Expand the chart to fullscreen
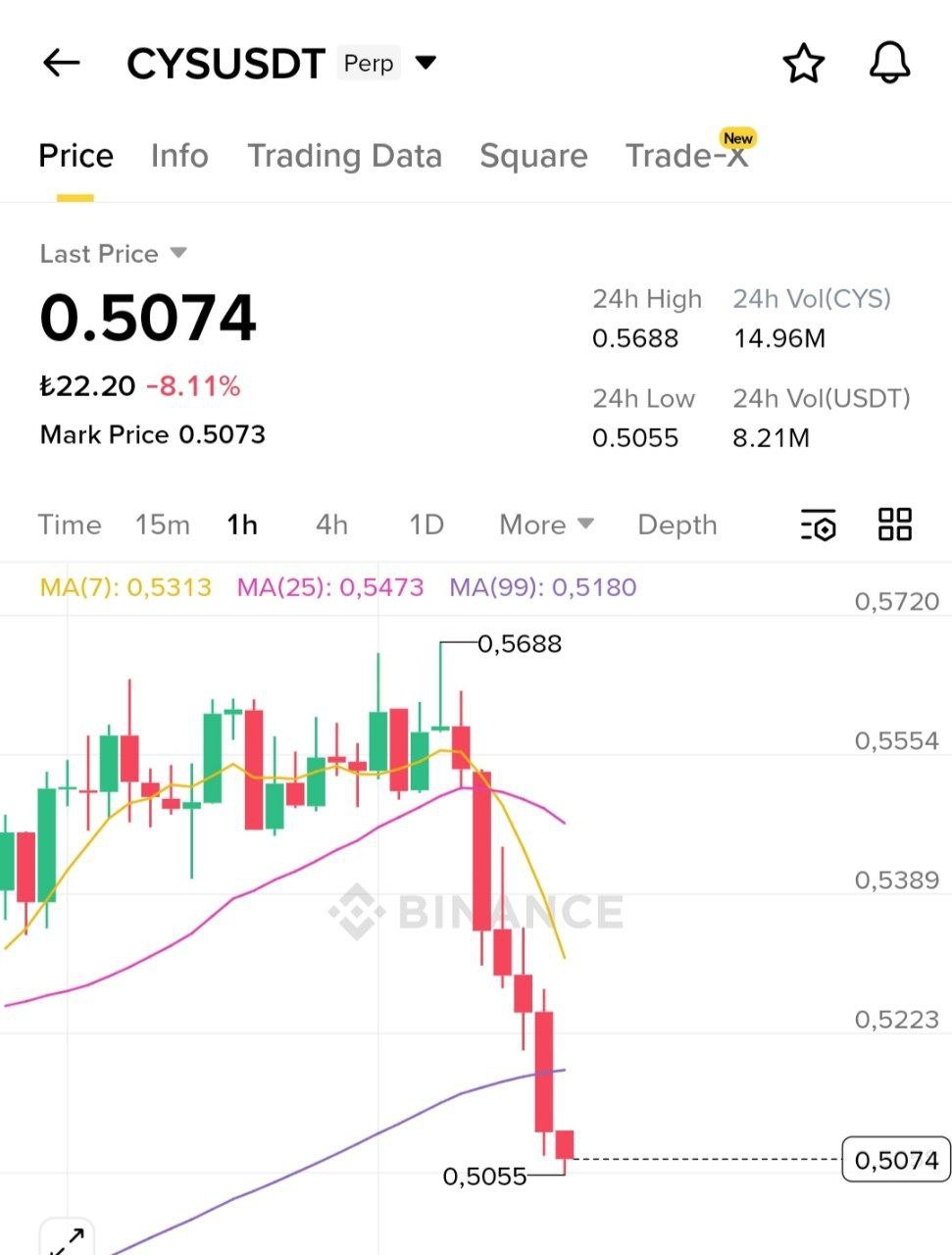 tap(66, 1239)
